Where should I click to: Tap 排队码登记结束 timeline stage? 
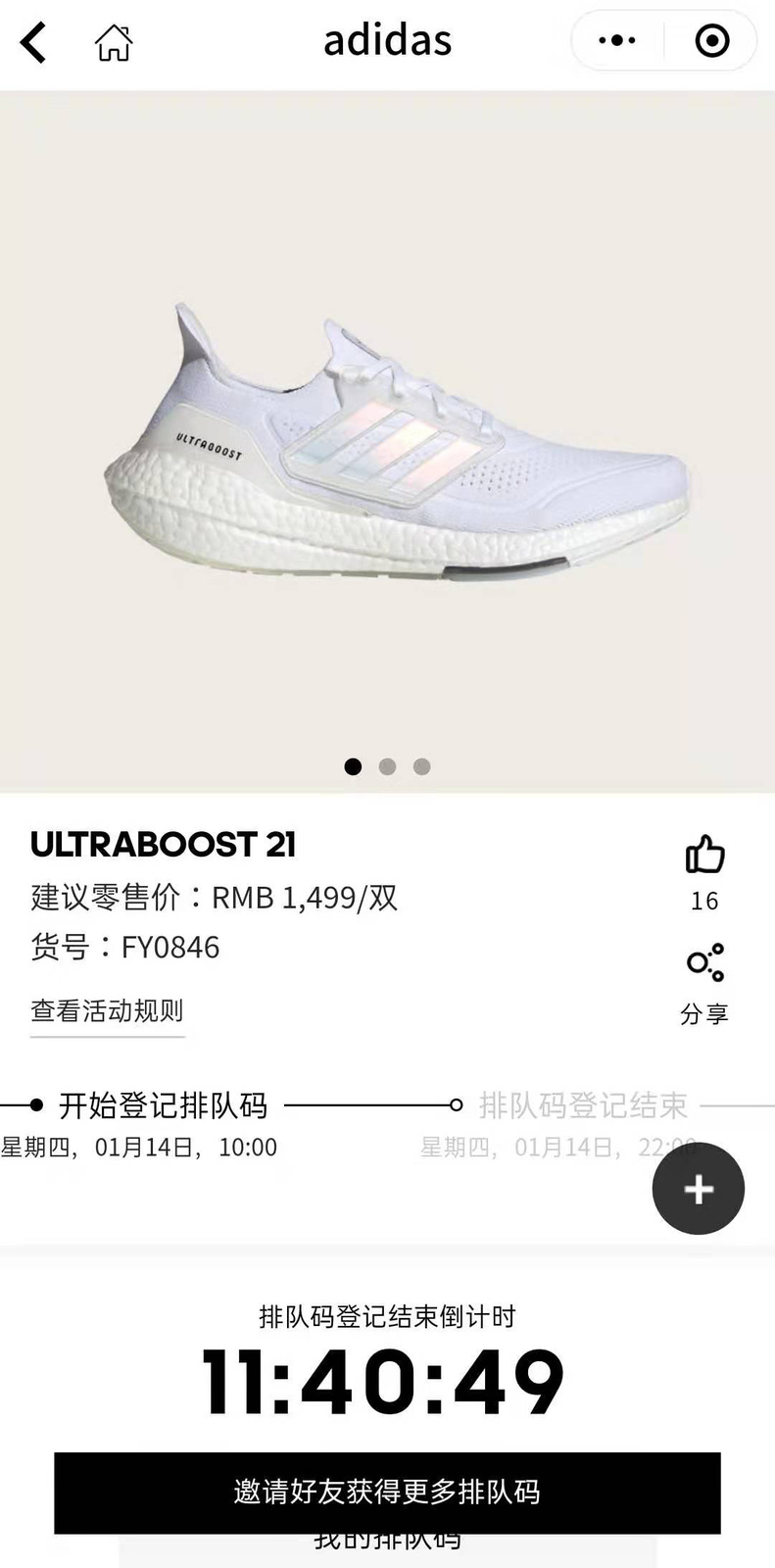tap(582, 1105)
